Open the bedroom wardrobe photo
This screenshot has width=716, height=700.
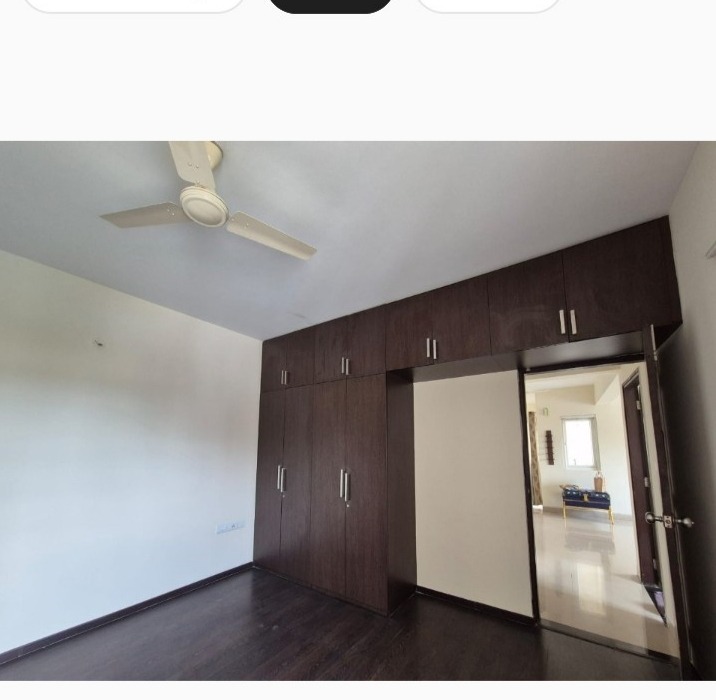point(358,410)
